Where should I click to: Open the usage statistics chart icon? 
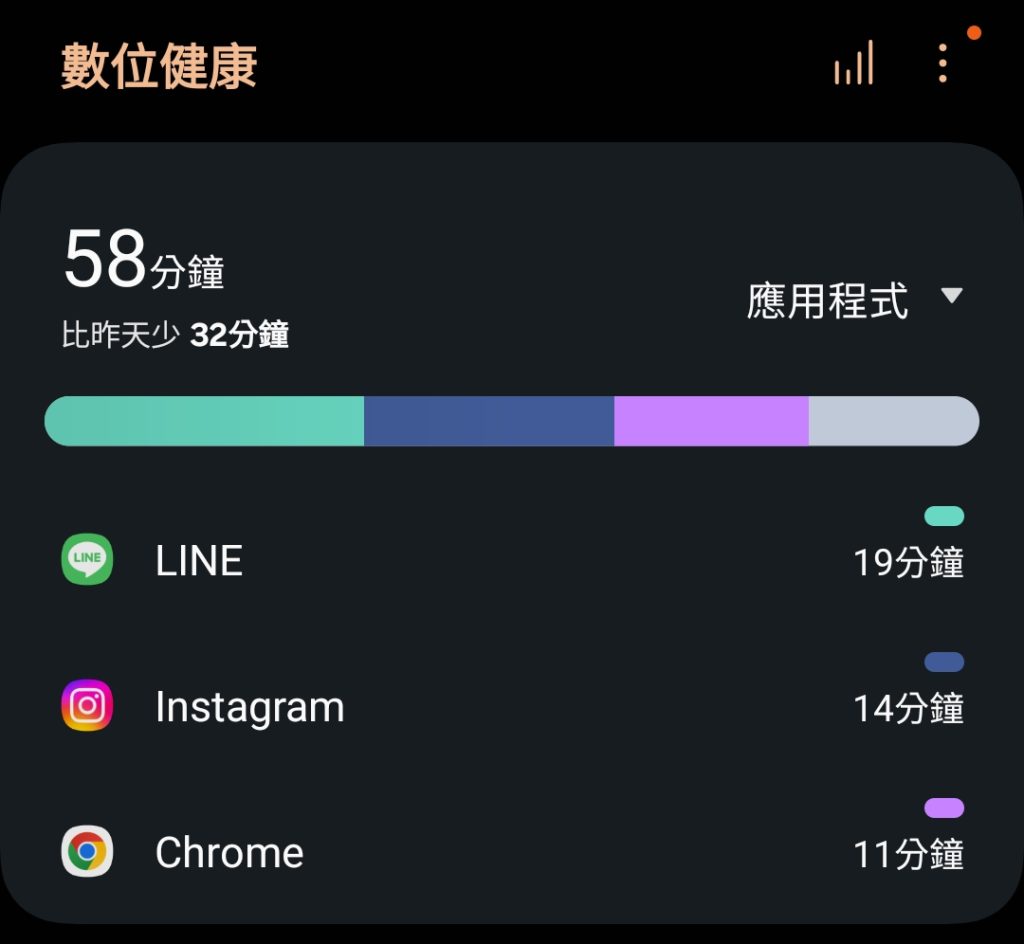click(853, 63)
